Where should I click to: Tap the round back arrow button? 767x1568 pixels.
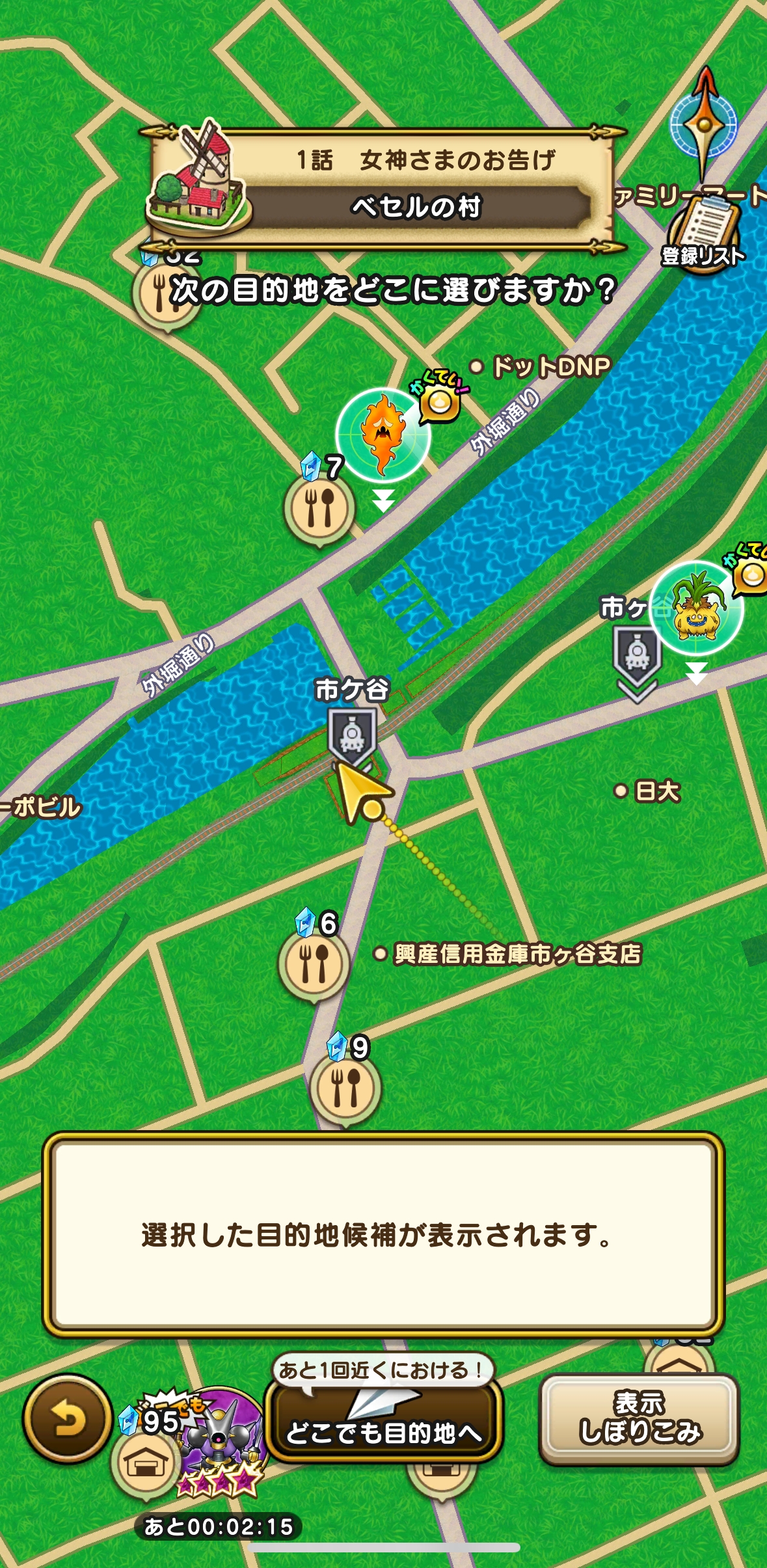click(x=67, y=1419)
